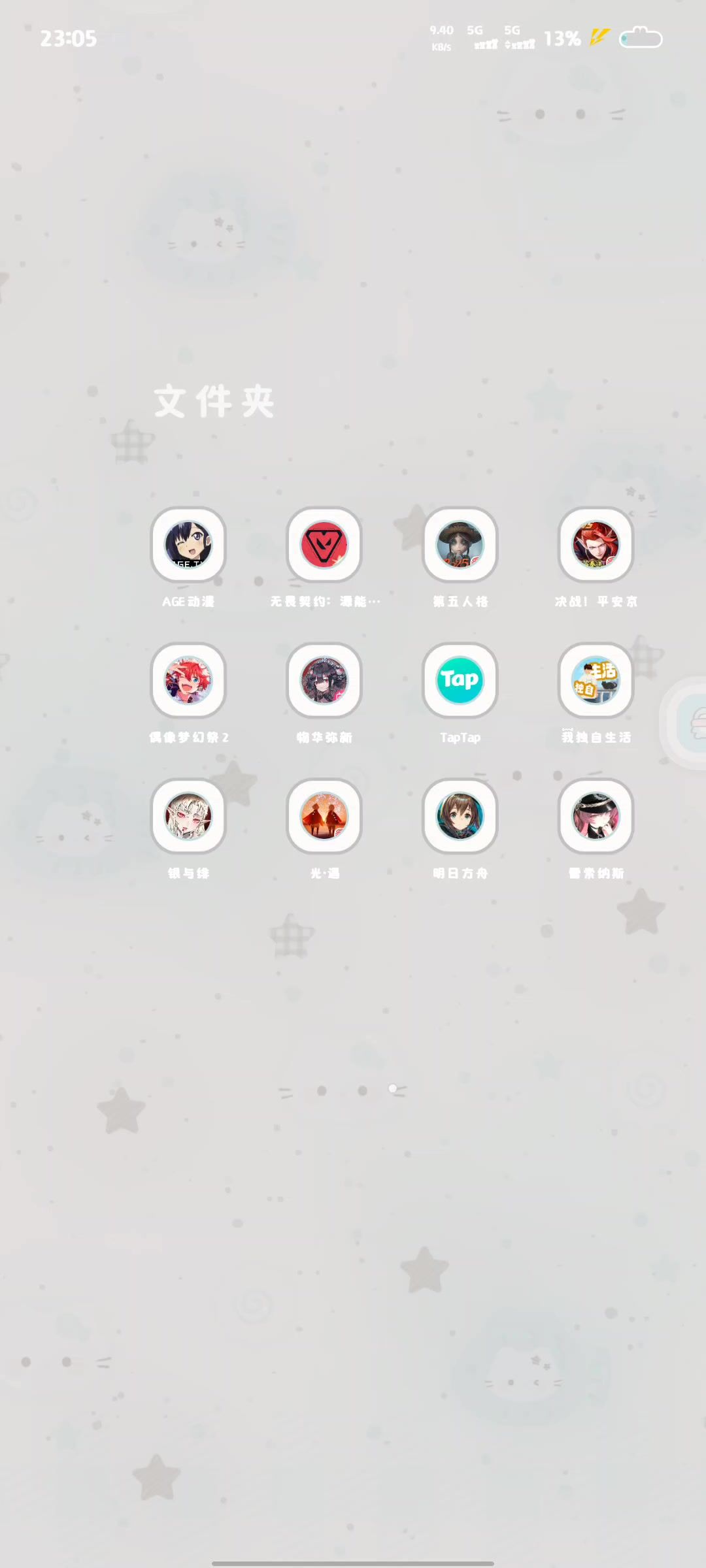
Task: Launch the 雷索纳斯 app
Action: point(596,816)
